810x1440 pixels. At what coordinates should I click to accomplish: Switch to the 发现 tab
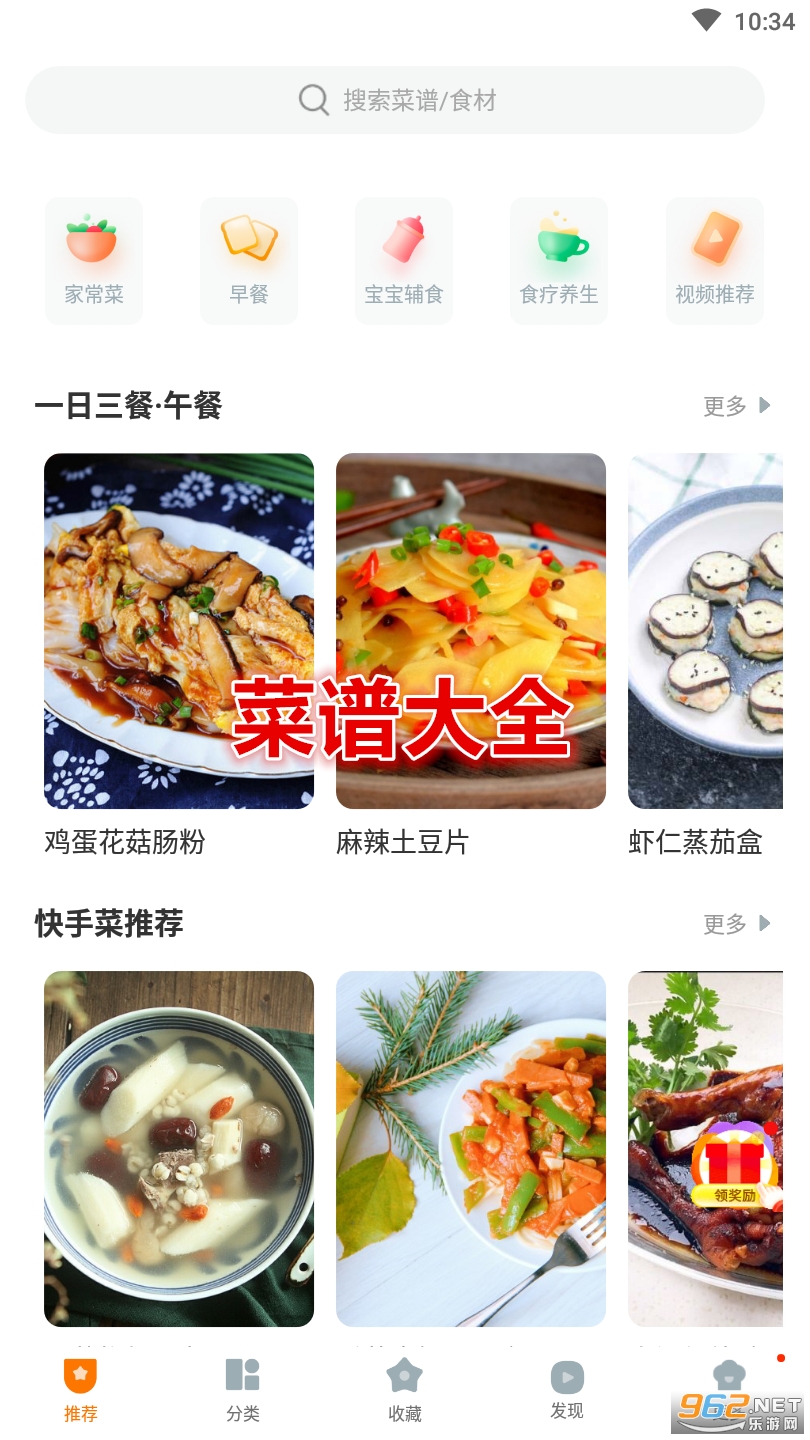click(567, 1390)
